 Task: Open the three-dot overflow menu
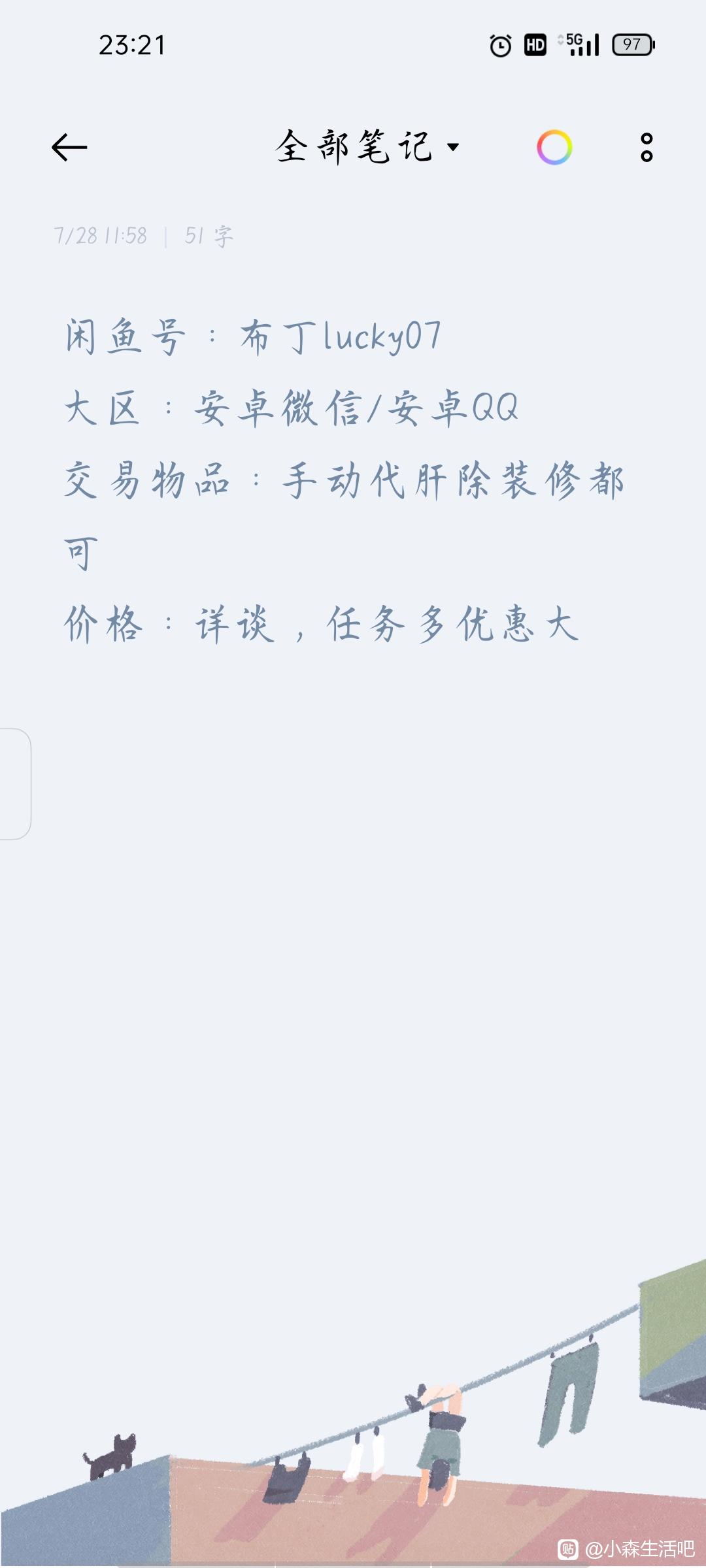coord(647,147)
